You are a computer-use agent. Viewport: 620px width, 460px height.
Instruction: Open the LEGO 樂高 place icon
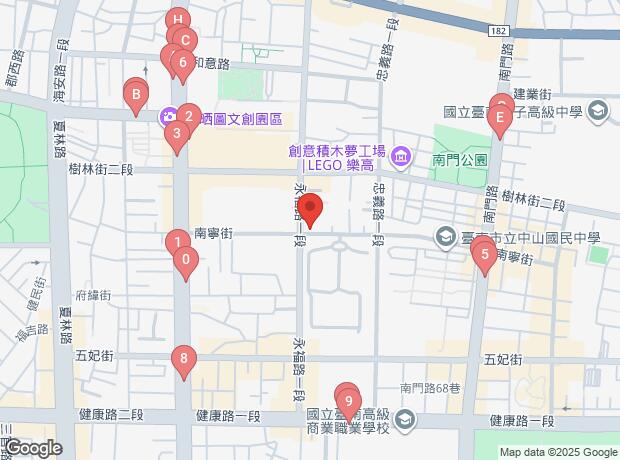tap(401, 155)
